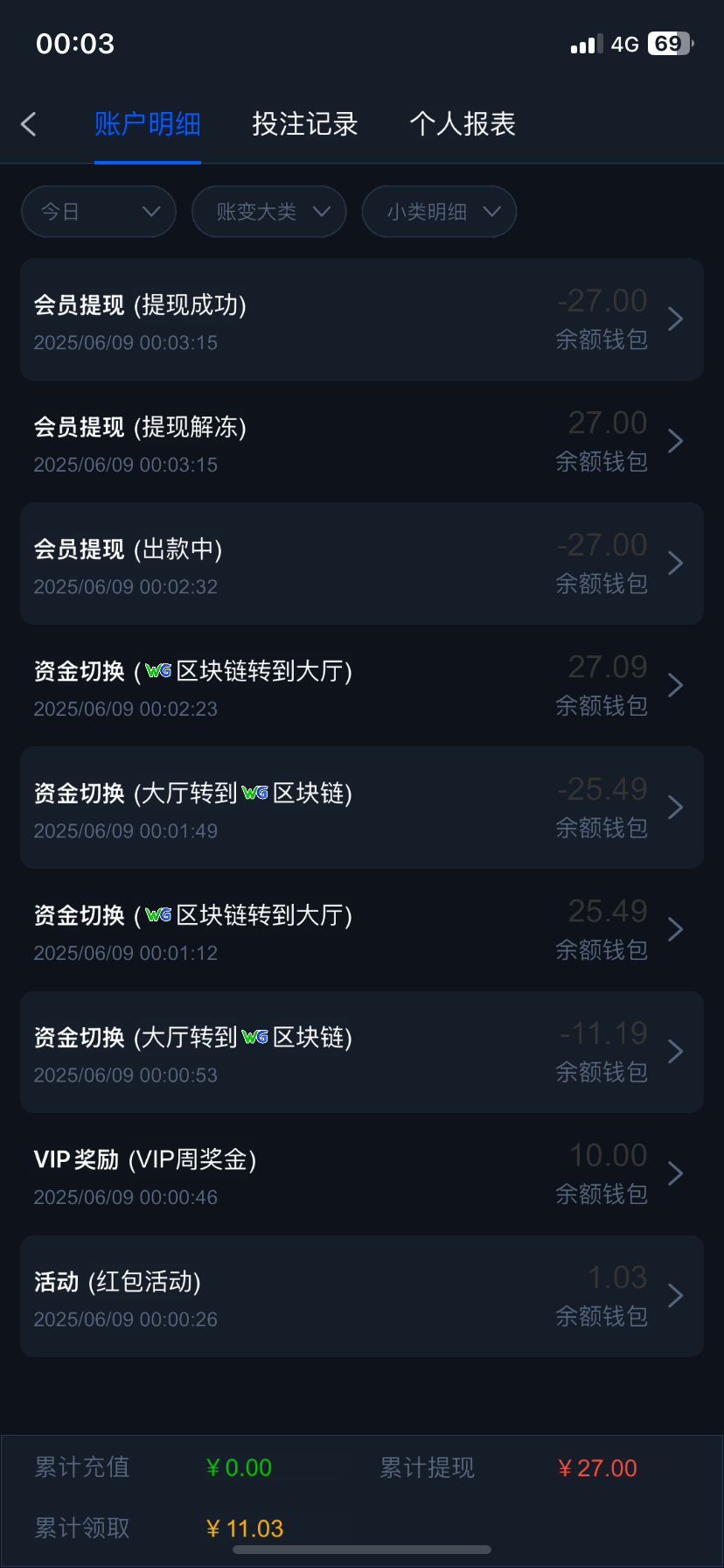Image resolution: width=724 pixels, height=1568 pixels.
Task: View the 会员提现 (提现解冻) record
Action: point(362,441)
